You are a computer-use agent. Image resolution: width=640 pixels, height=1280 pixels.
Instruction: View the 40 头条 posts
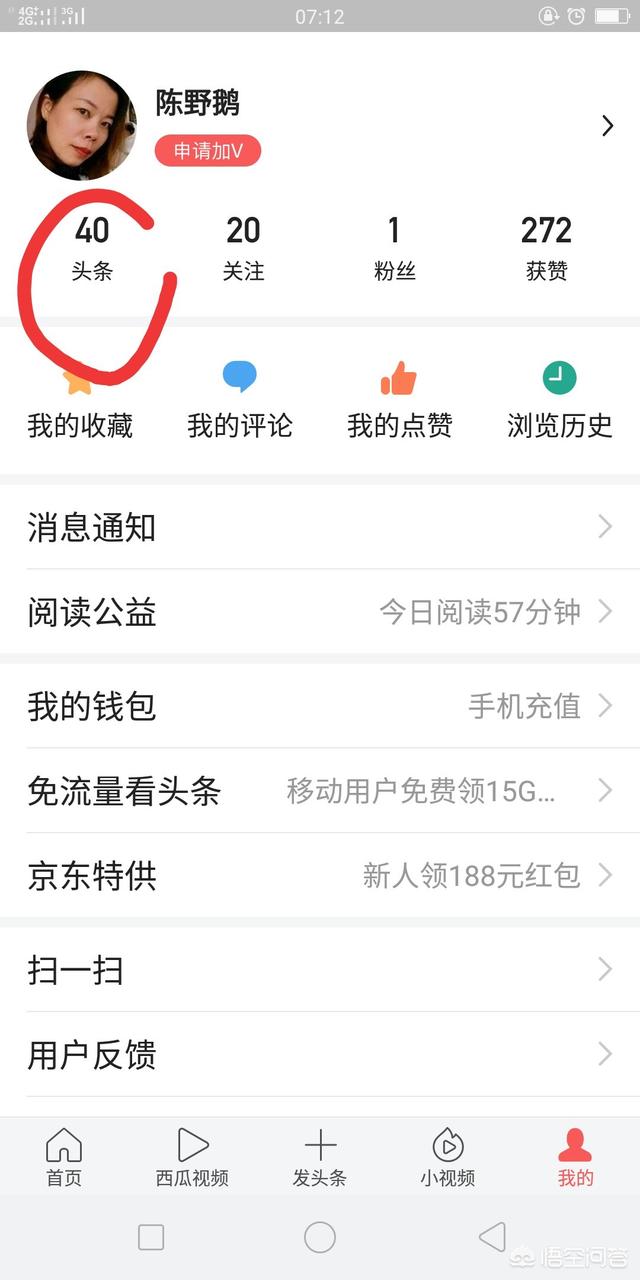[x=92, y=247]
